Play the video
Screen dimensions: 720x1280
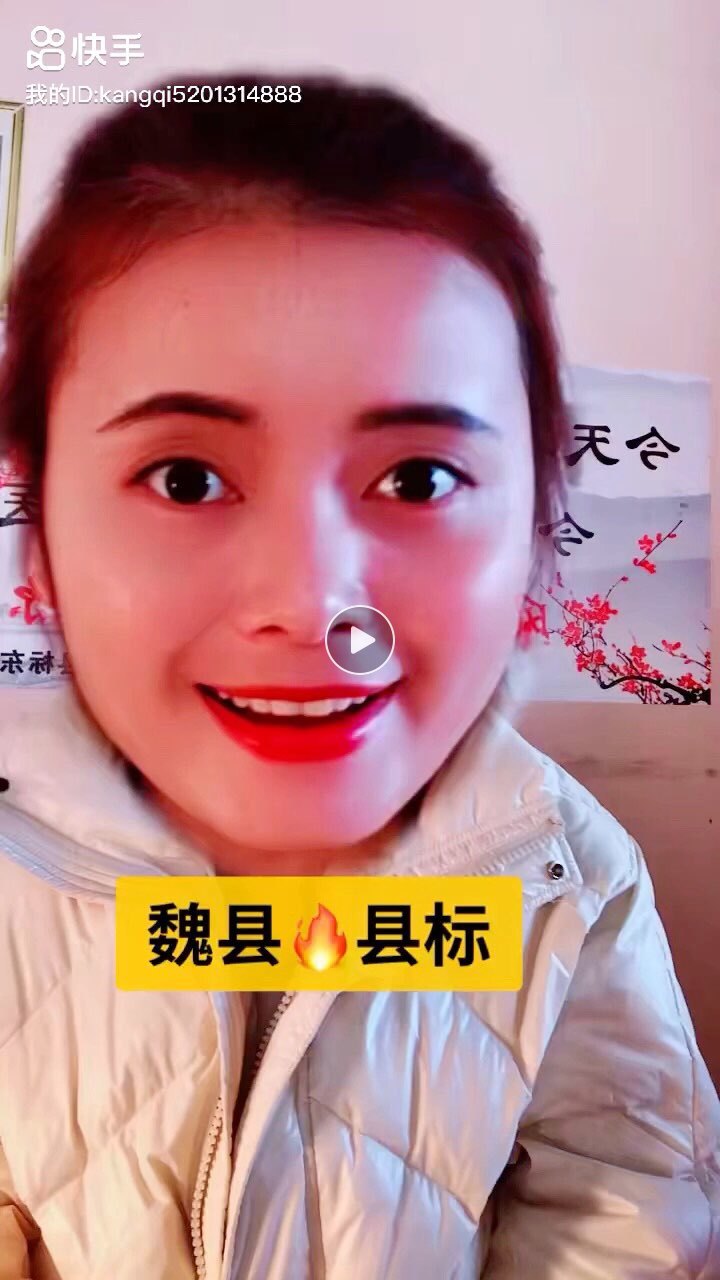pyautogui.click(x=360, y=640)
